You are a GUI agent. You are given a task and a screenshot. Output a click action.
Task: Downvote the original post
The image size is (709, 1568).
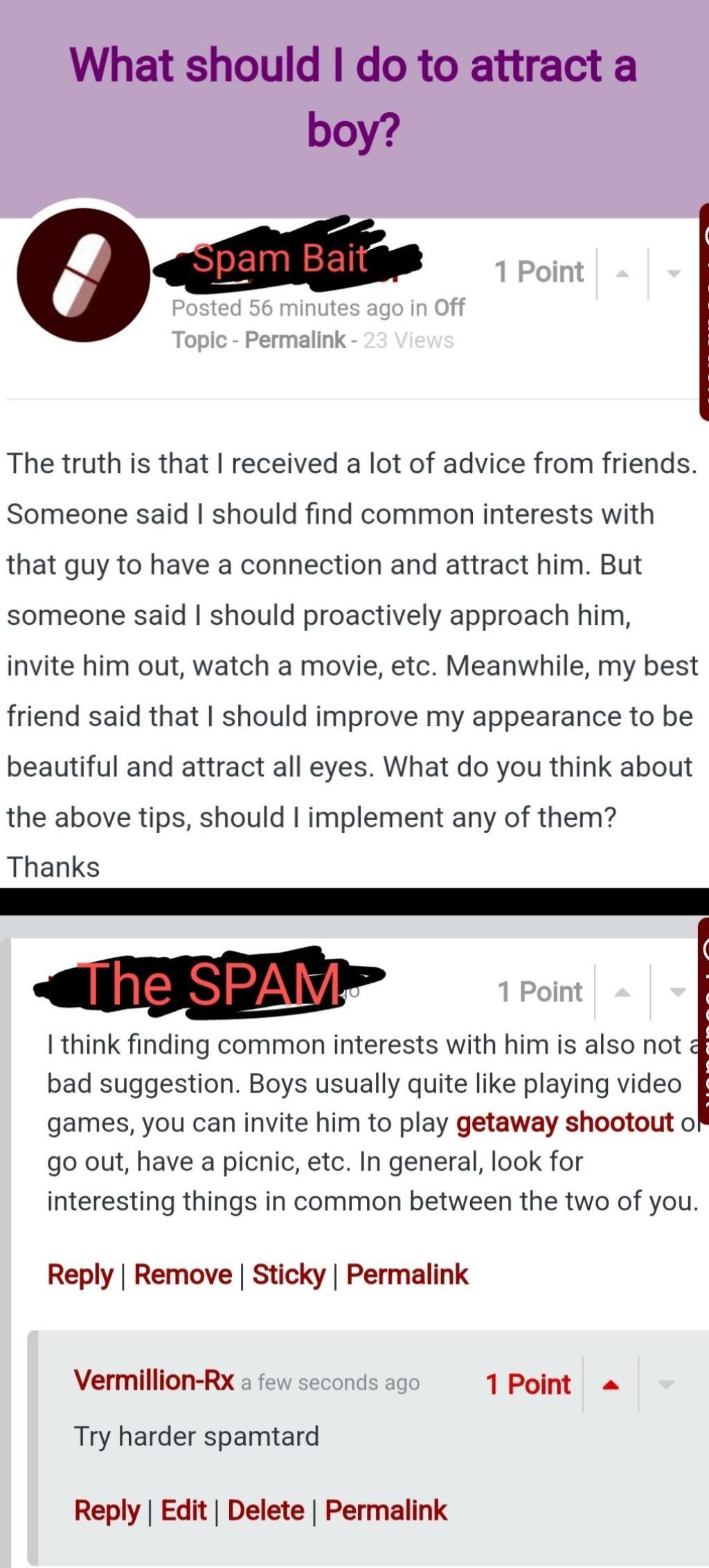[674, 274]
